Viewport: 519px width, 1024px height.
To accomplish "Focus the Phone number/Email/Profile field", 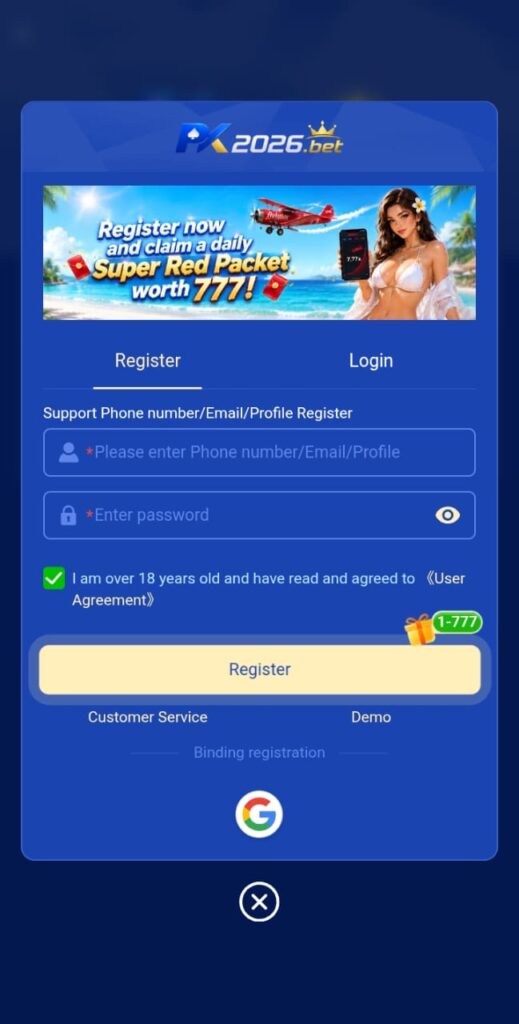I will click(259, 452).
